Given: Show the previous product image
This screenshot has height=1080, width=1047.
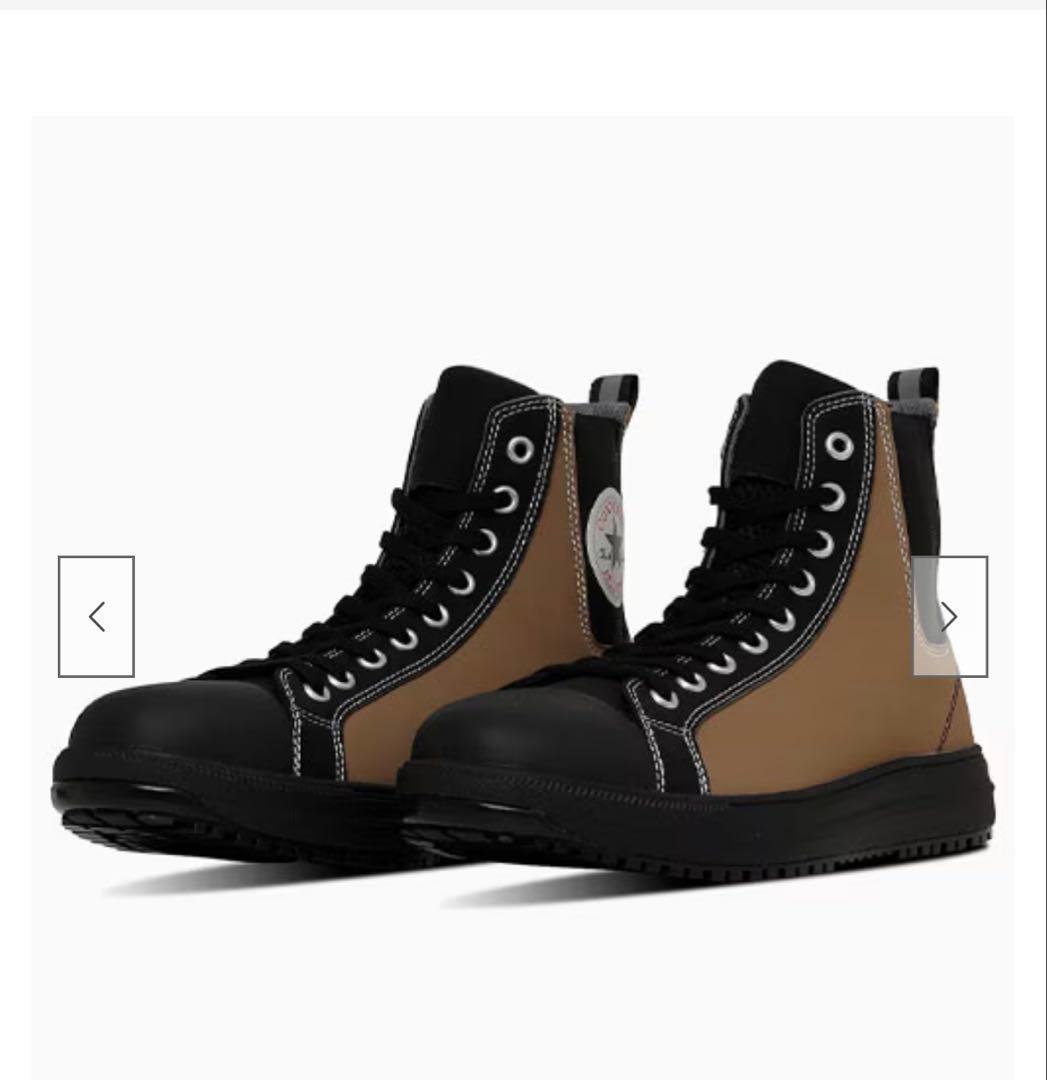Looking at the screenshot, I should (96, 616).
